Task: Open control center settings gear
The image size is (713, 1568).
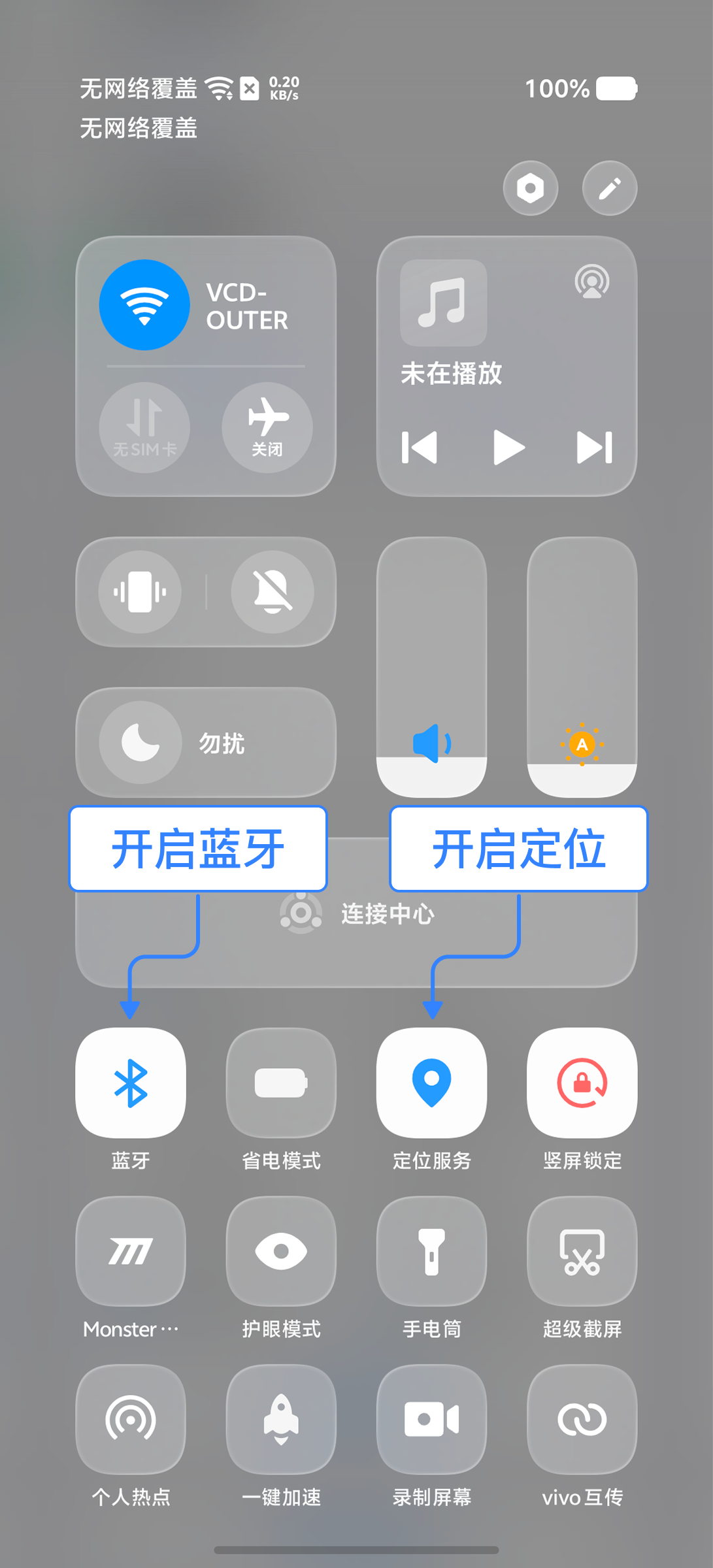Action: 530,188
